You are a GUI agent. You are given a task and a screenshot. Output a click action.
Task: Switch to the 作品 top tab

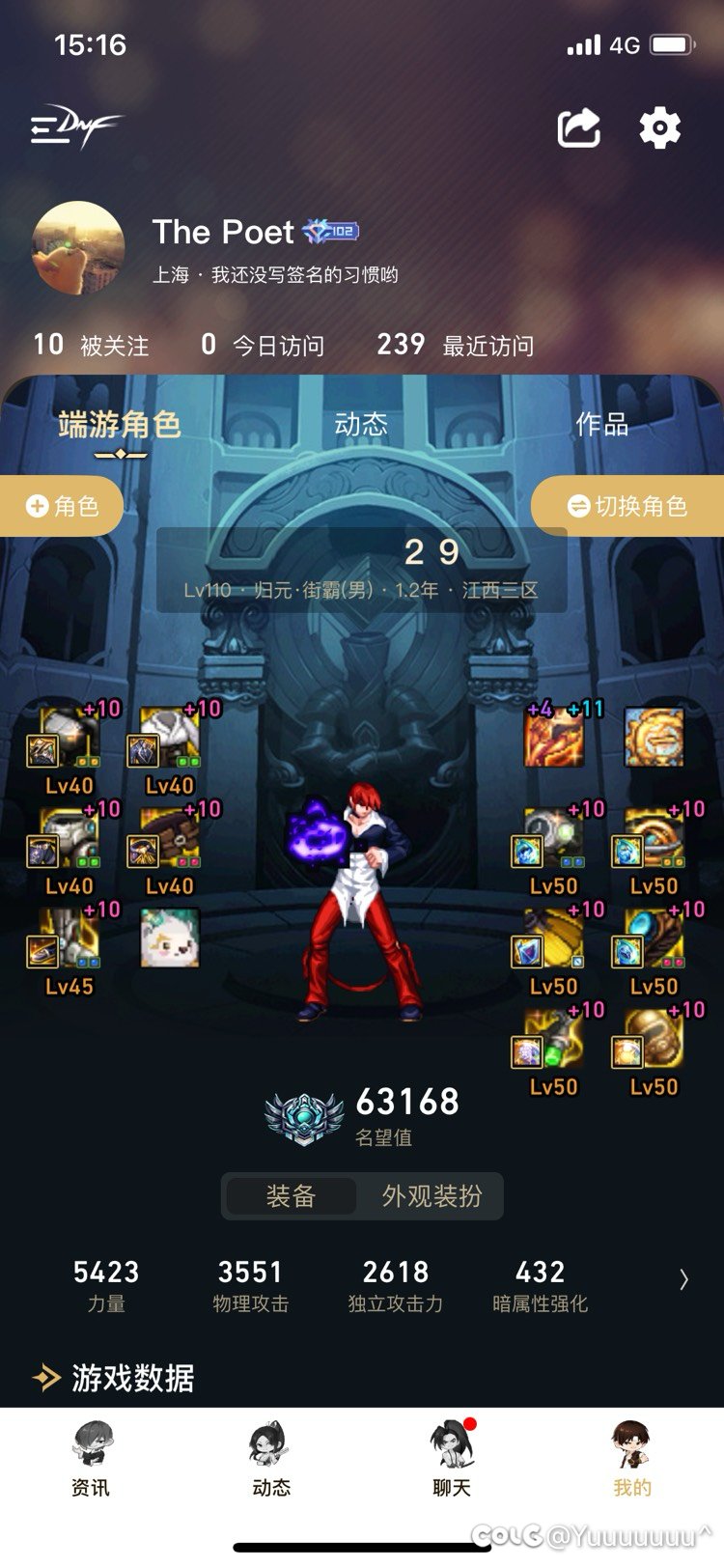click(601, 424)
